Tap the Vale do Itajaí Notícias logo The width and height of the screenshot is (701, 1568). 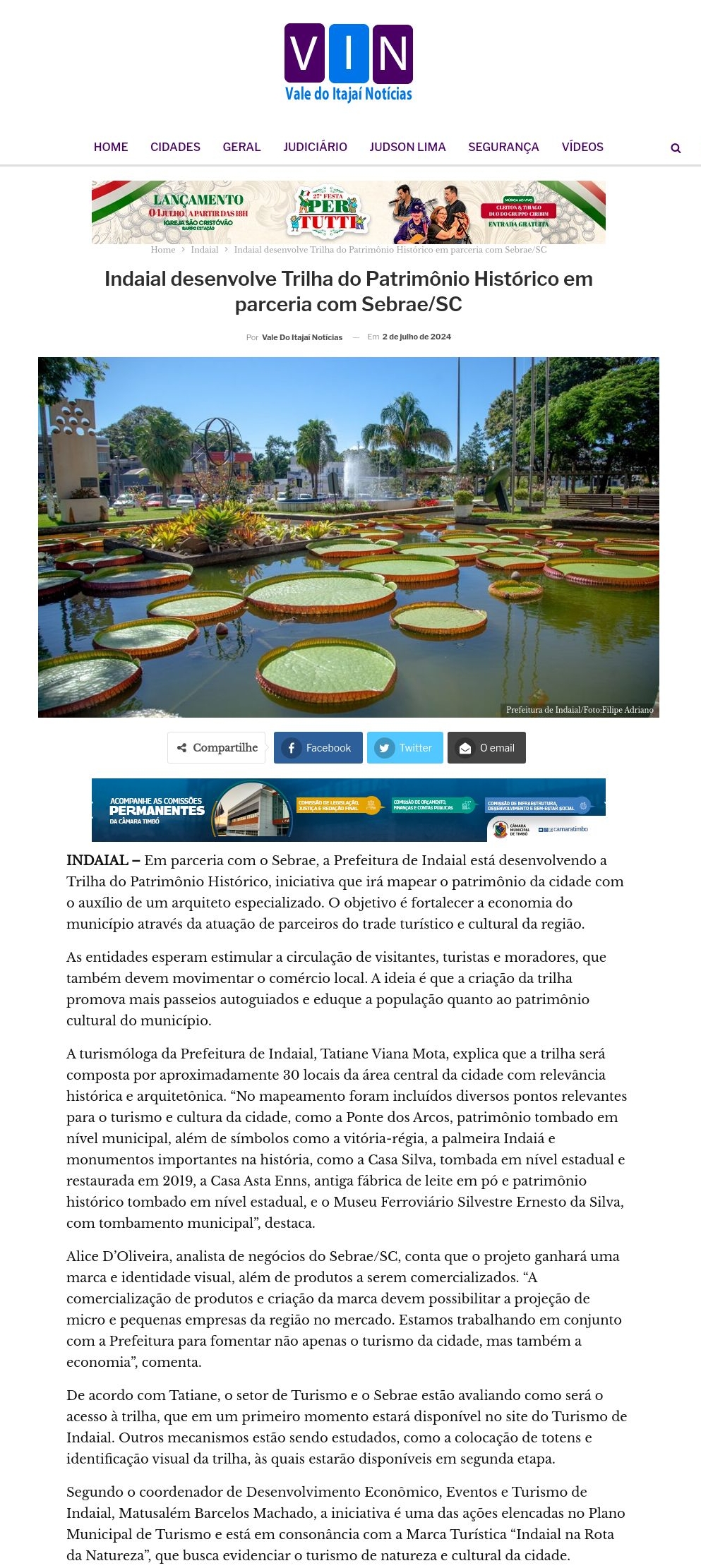coord(349,64)
